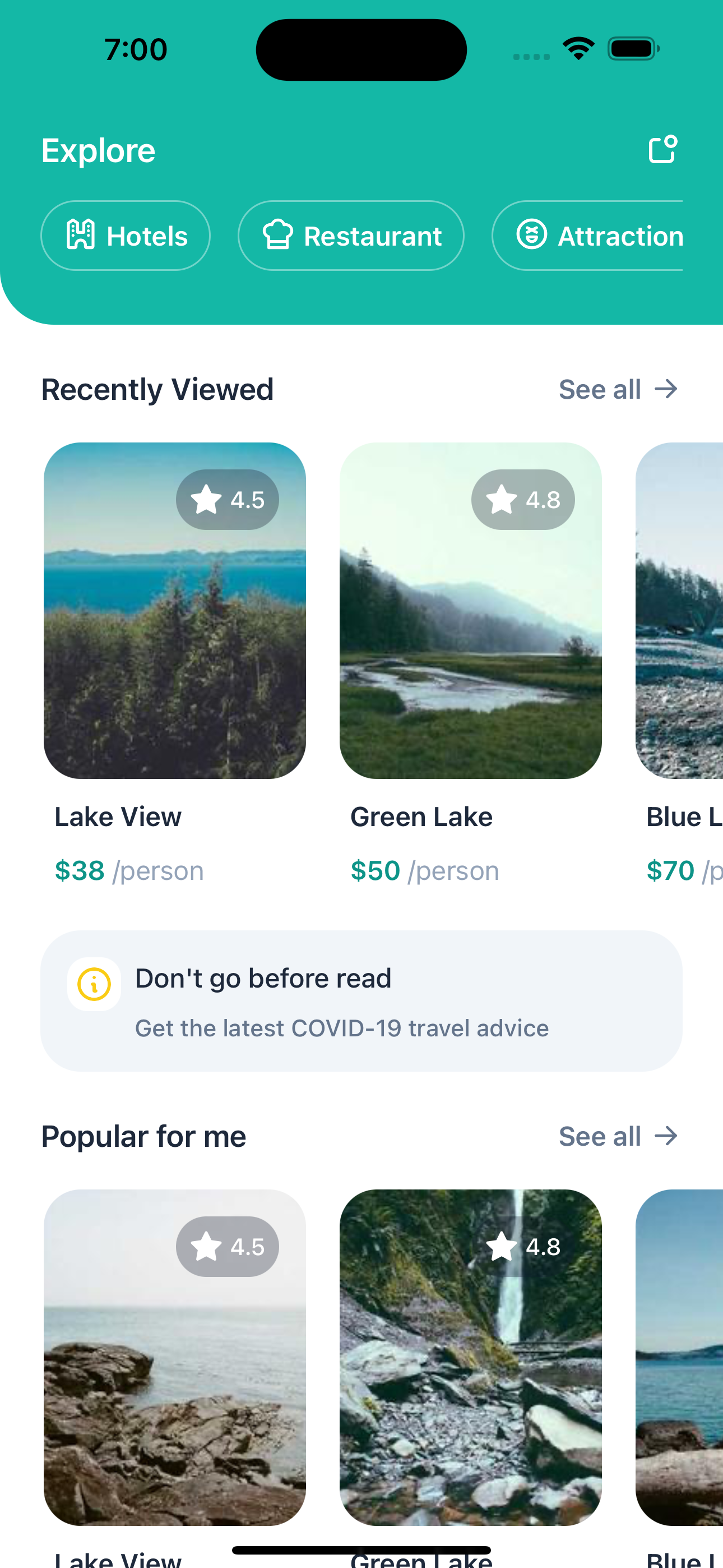Tap the yellow info icon on the COVID banner

[94, 983]
